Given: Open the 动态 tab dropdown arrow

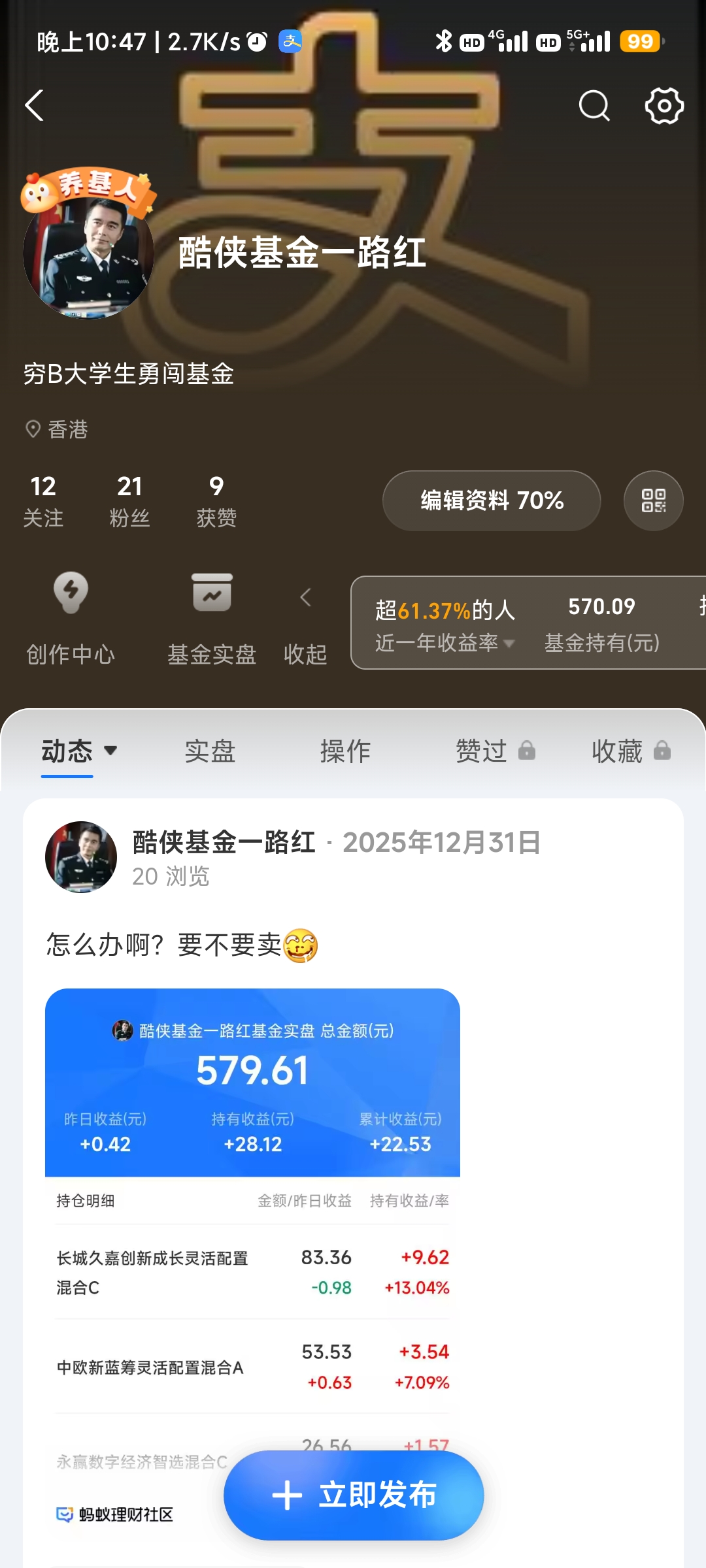Looking at the screenshot, I should click(x=111, y=751).
